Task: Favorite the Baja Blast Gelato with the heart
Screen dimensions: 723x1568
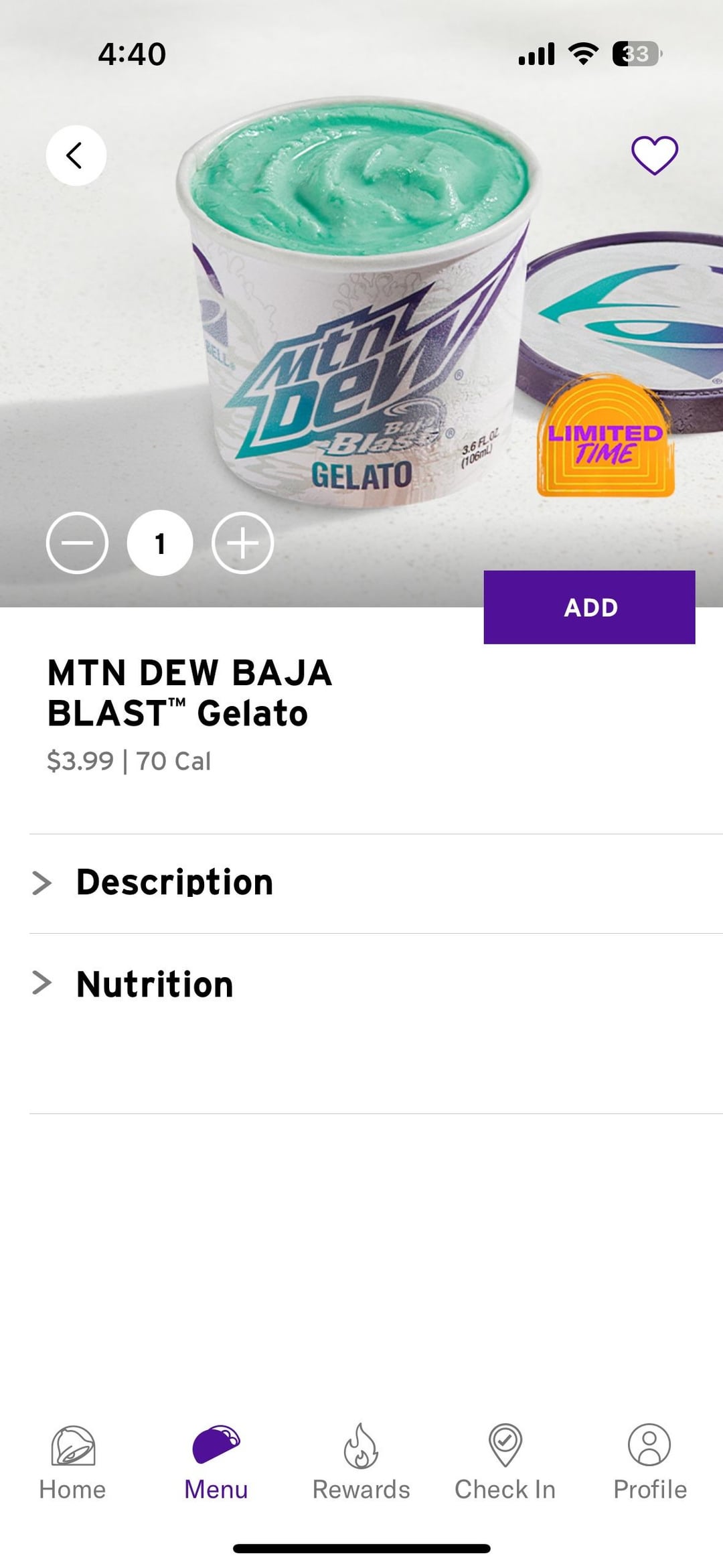Action: (654, 155)
